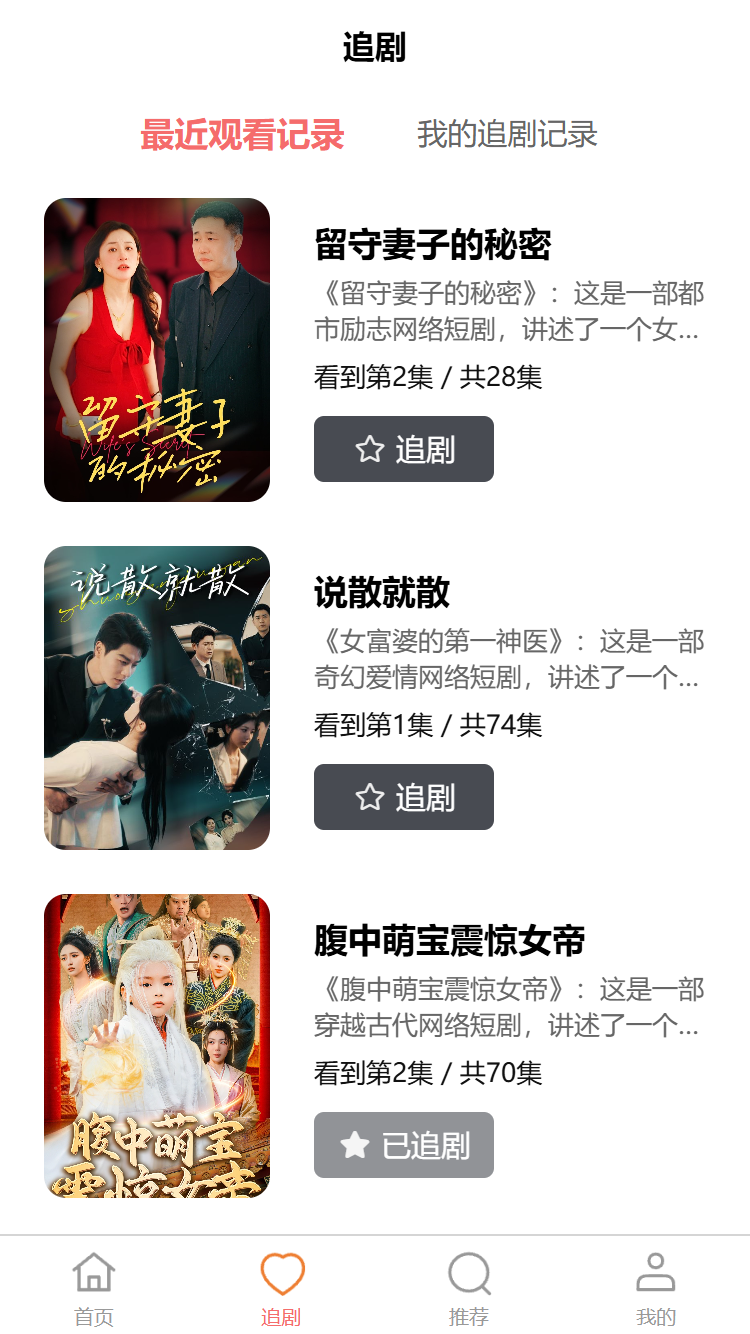Tap the 我的 profile icon in bottom bar
The height and width of the screenshot is (1334, 750).
(x=656, y=1270)
